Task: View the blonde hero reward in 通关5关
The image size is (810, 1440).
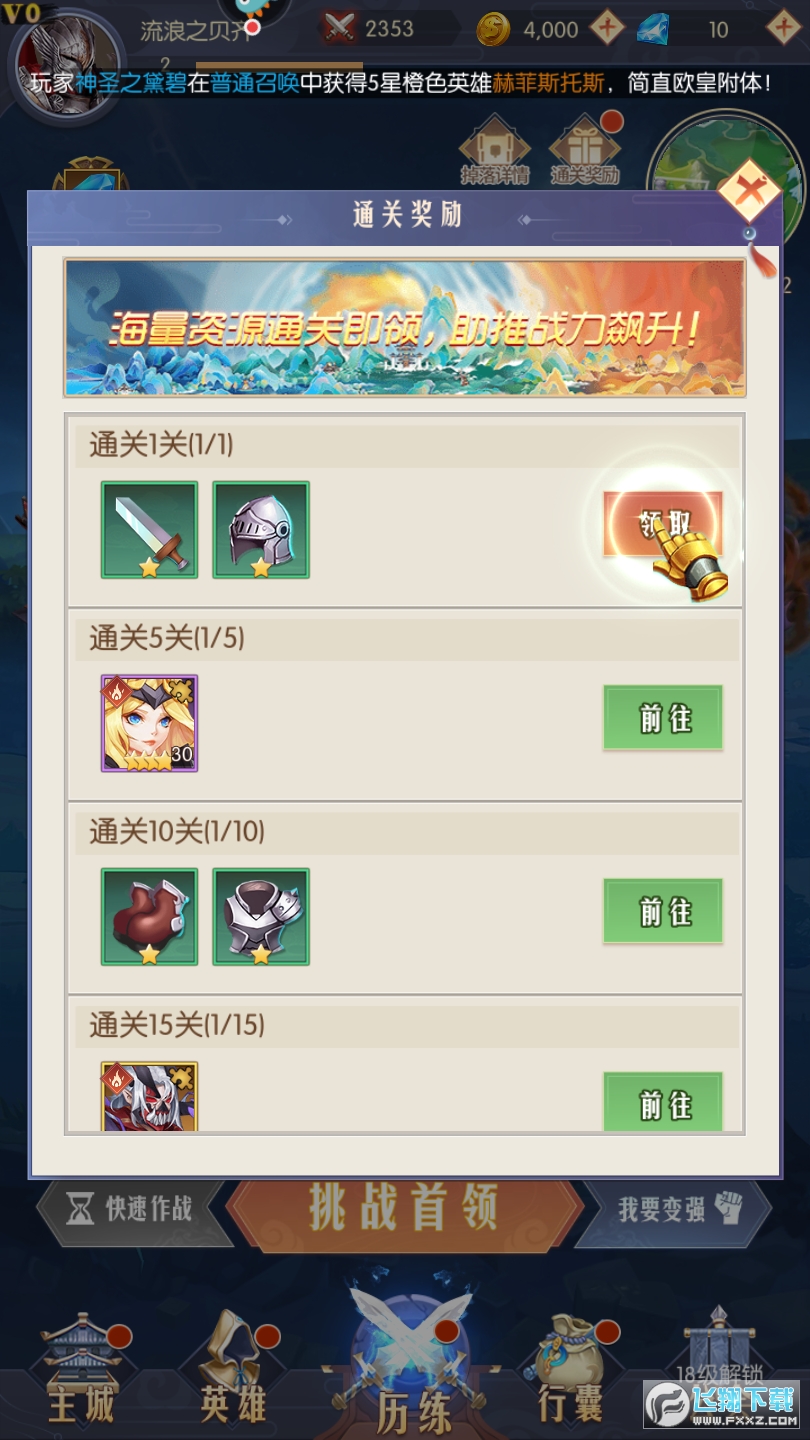Action: click(149, 723)
